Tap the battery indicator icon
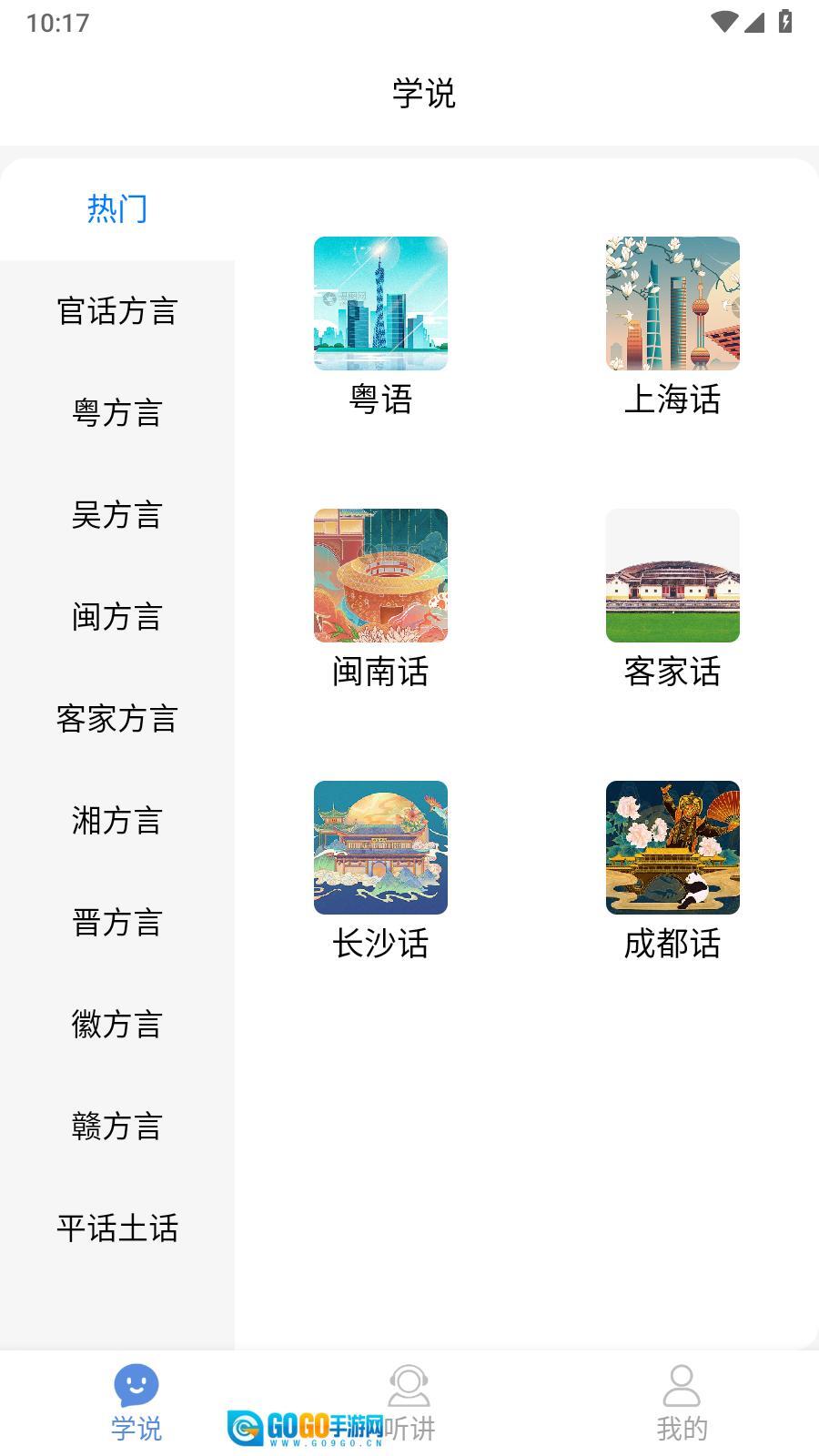Screen dimensions: 819x1456 pos(784,20)
